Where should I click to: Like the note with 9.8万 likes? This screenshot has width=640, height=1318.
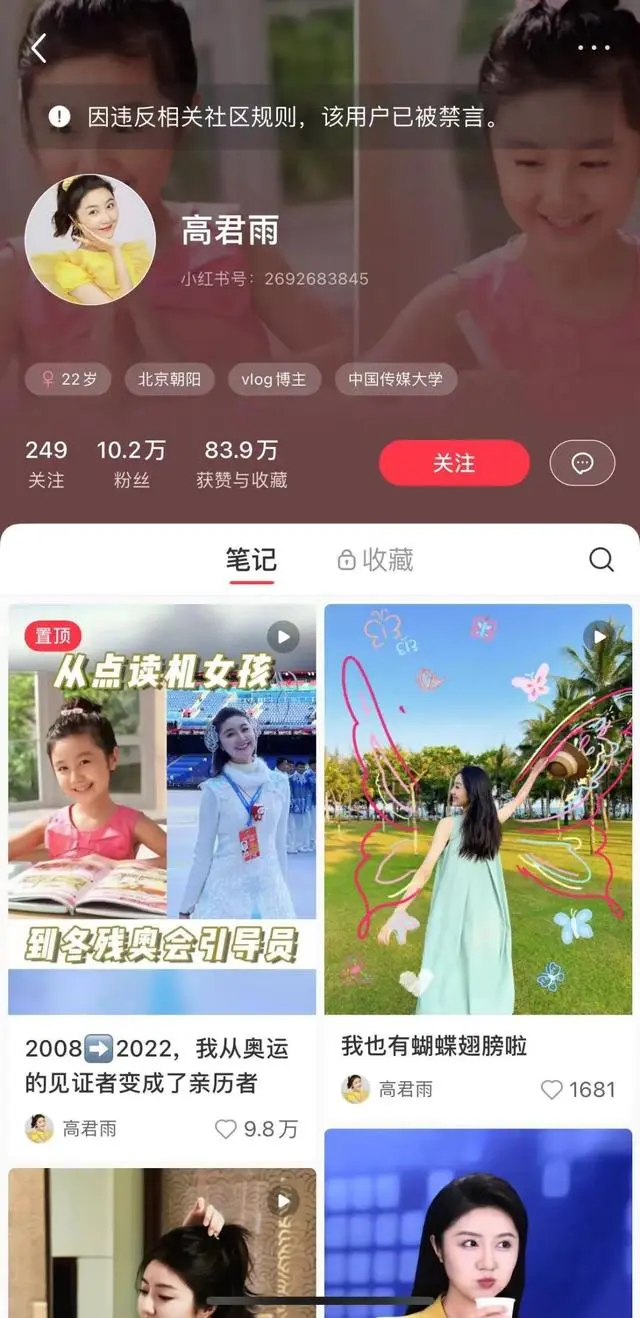[x=227, y=1129]
